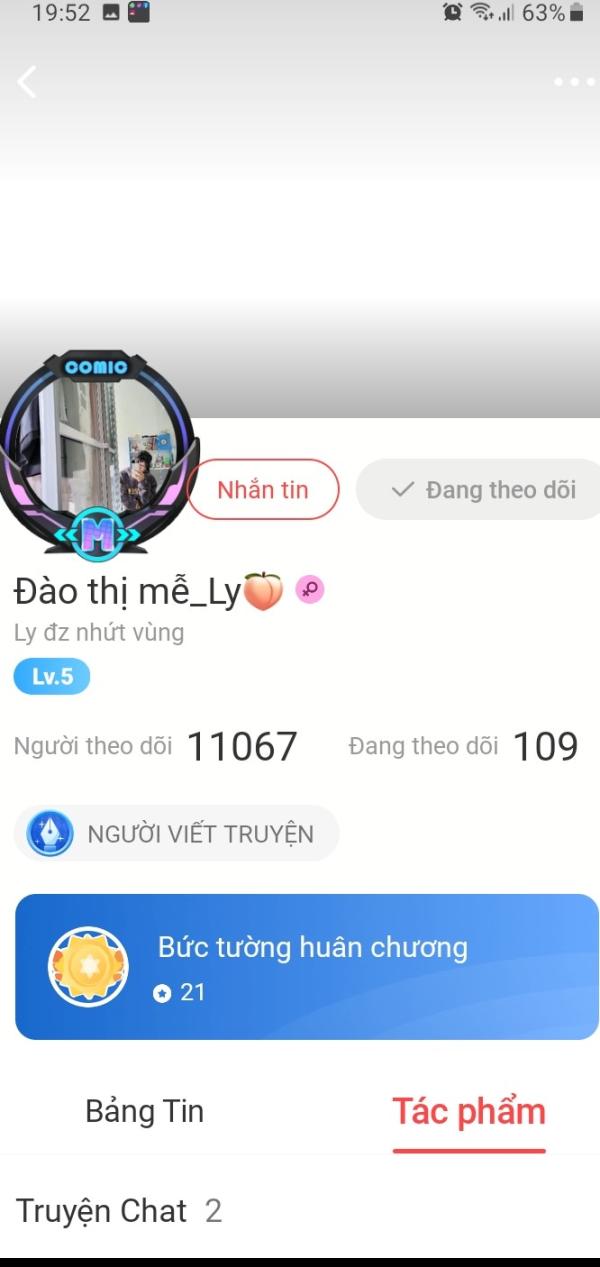The width and height of the screenshot is (600, 1267).
Task: Switch to the Bảng Tin tab
Action: [x=145, y=1111]
